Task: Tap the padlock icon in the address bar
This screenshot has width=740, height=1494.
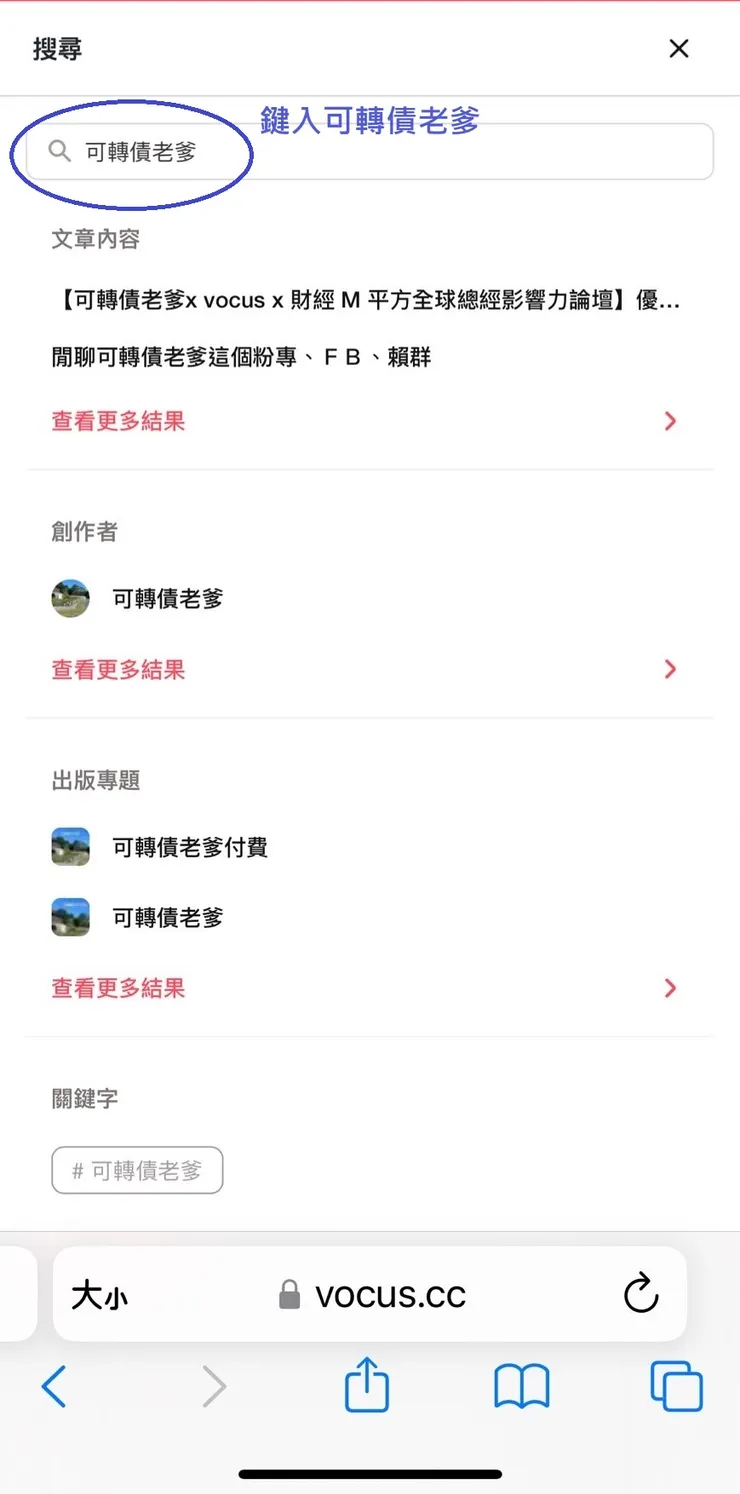Action: coord(289,1294)
